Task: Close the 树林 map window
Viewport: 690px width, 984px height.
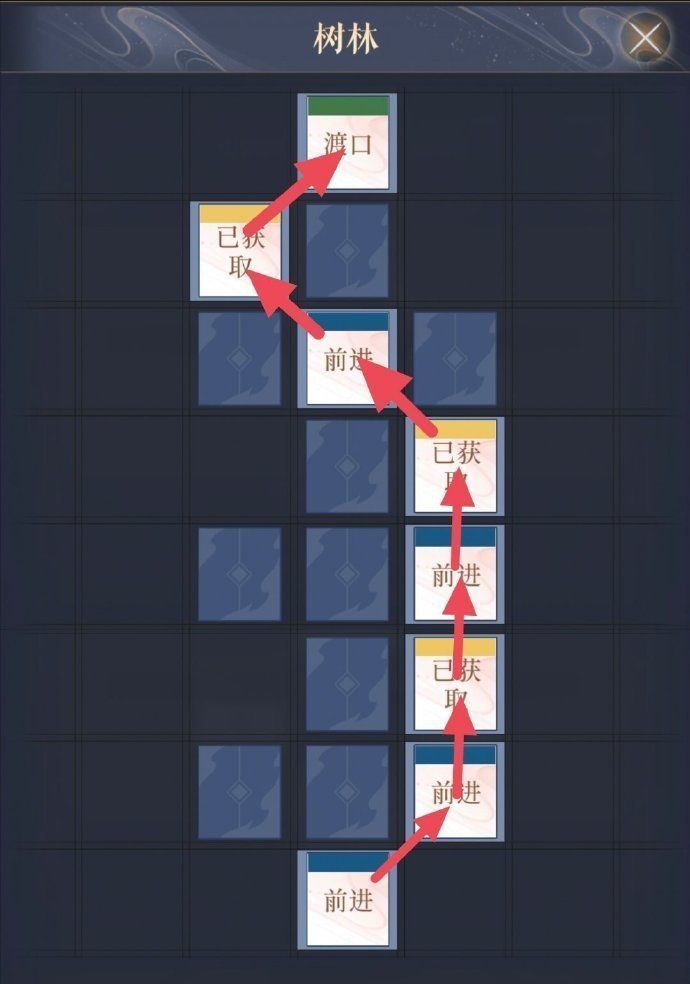Action: (646, 39)
